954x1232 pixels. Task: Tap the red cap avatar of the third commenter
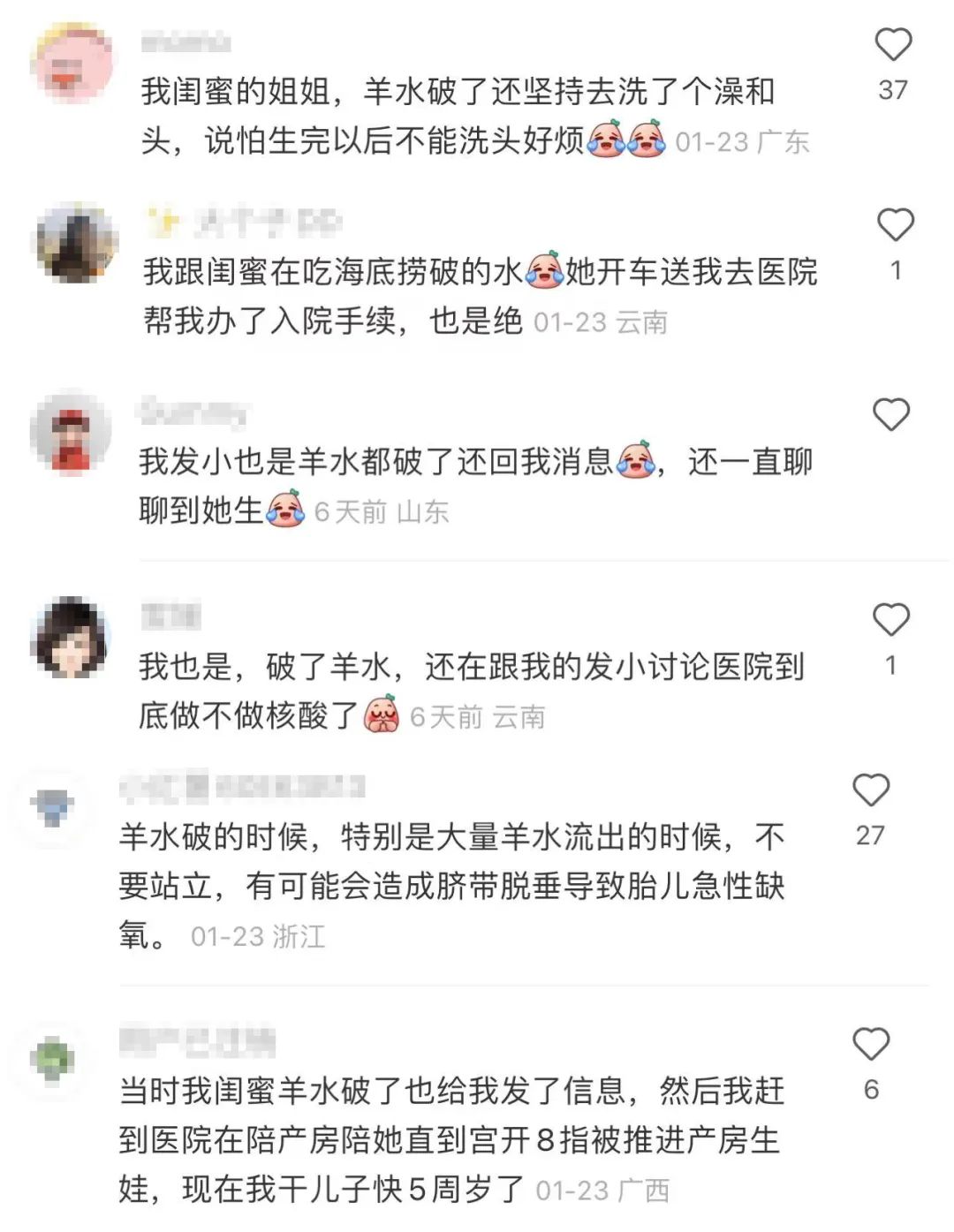coord(72,433)
